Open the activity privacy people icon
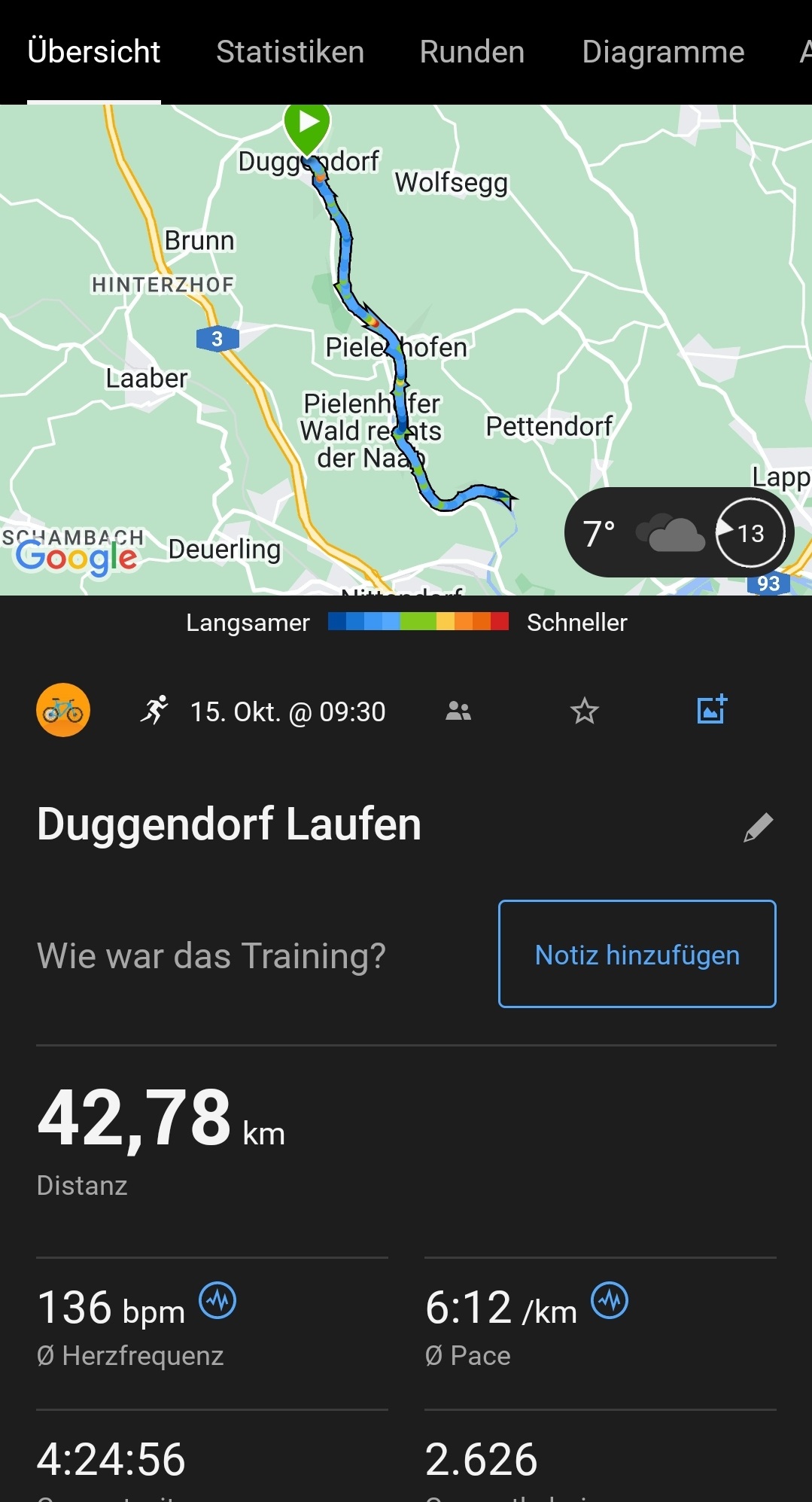Image resolution: width=812 pixels, height=1502 pixels. click(458, 711)
